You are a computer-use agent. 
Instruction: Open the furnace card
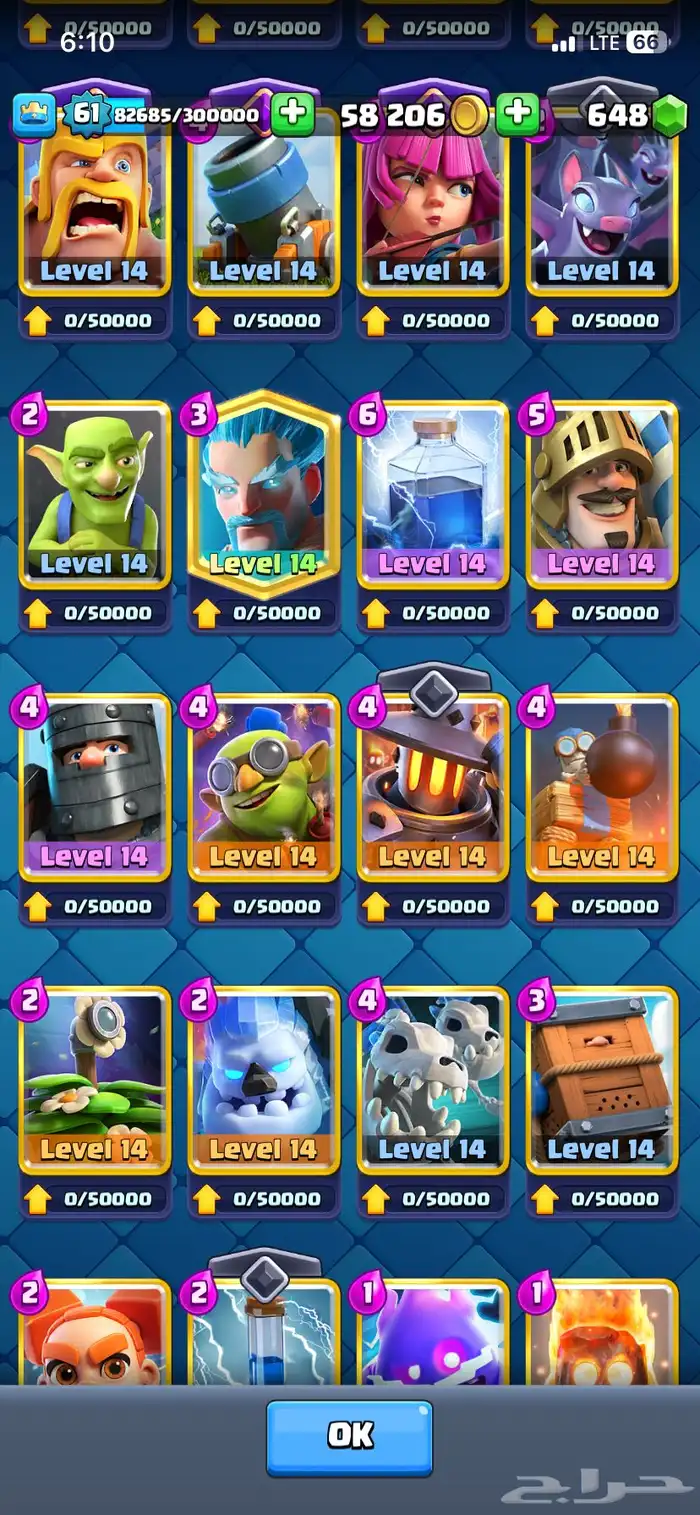tap(433, 787)
